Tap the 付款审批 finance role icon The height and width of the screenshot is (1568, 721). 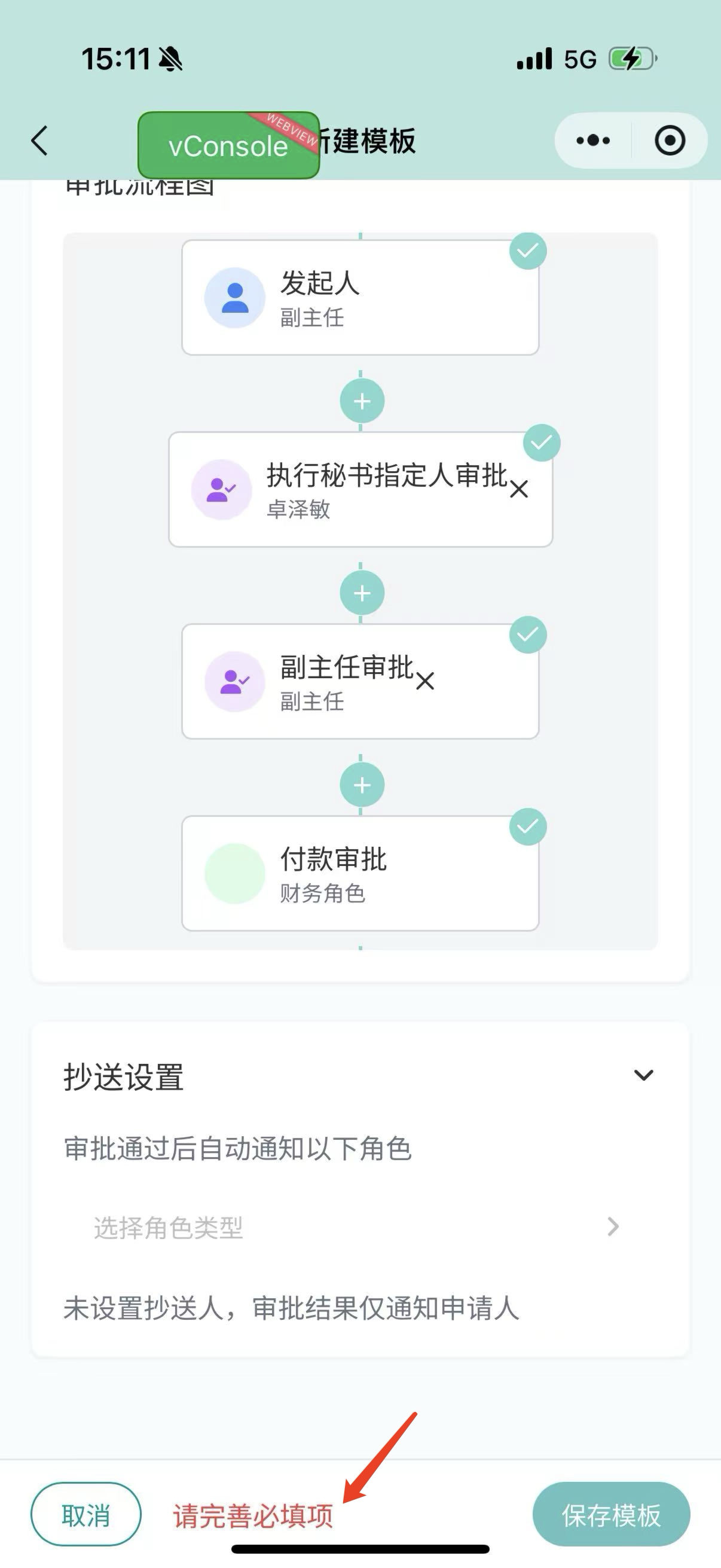point(235,873)
